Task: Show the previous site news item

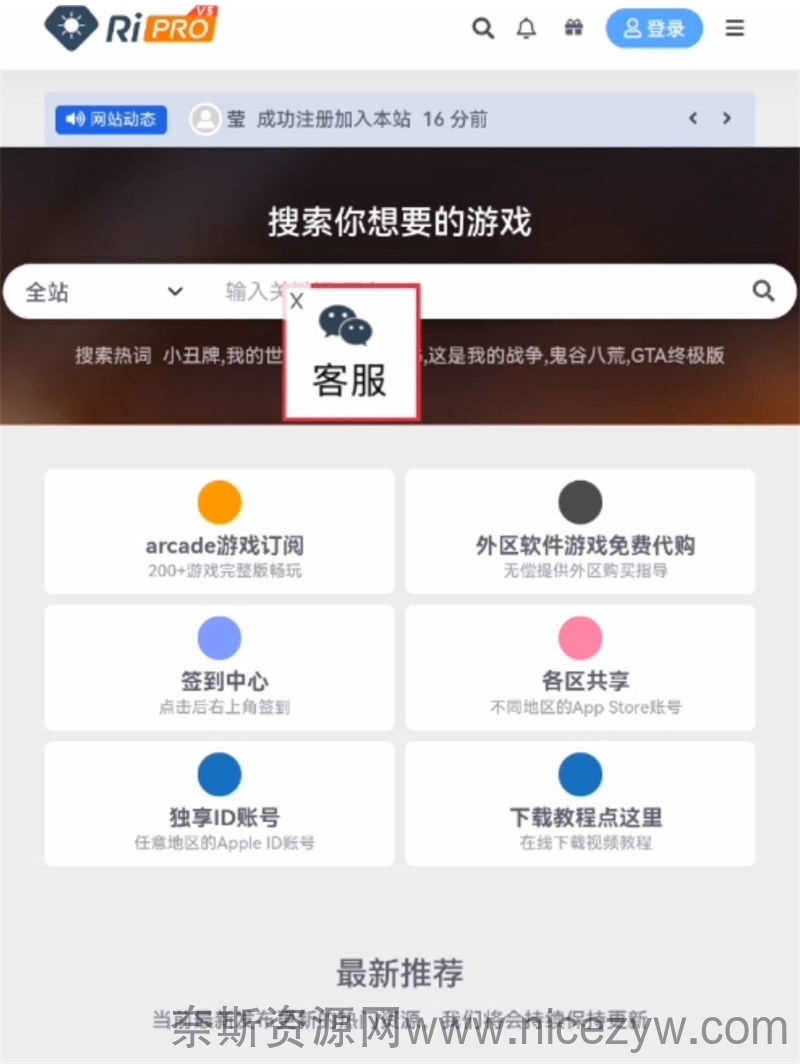Action: pyautogui.click(x=693, y=118)
